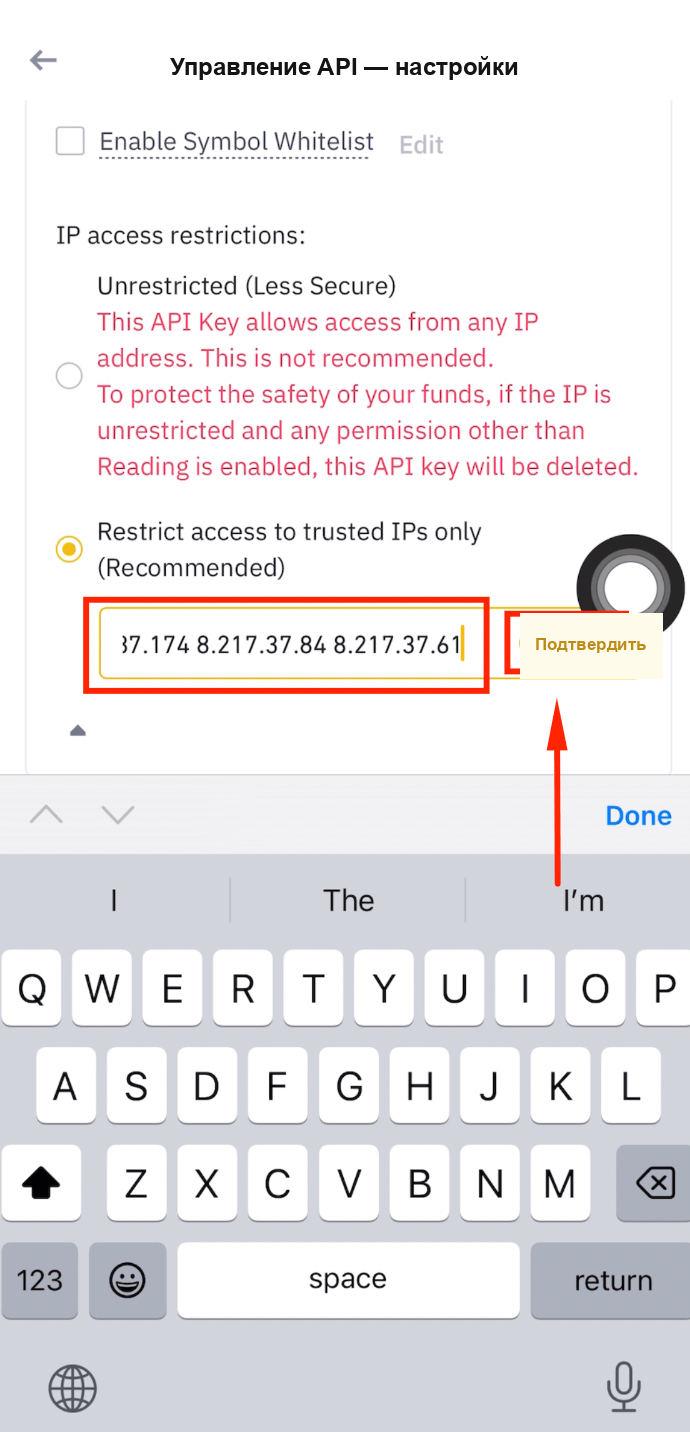Viewport: 690px width, 1432px height.
Task: Check the Enable Symbol Whitelist box
Action: [x=70, y=141]
